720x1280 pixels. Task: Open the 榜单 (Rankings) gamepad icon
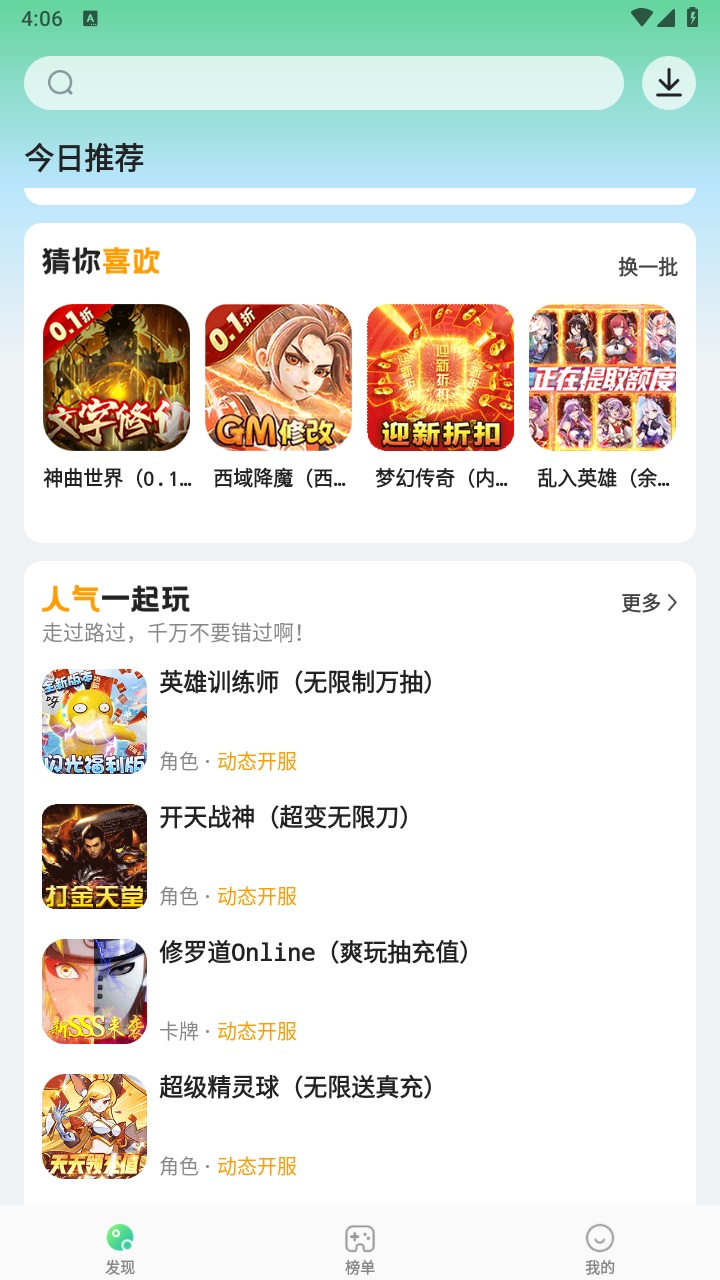[360, 1237]
